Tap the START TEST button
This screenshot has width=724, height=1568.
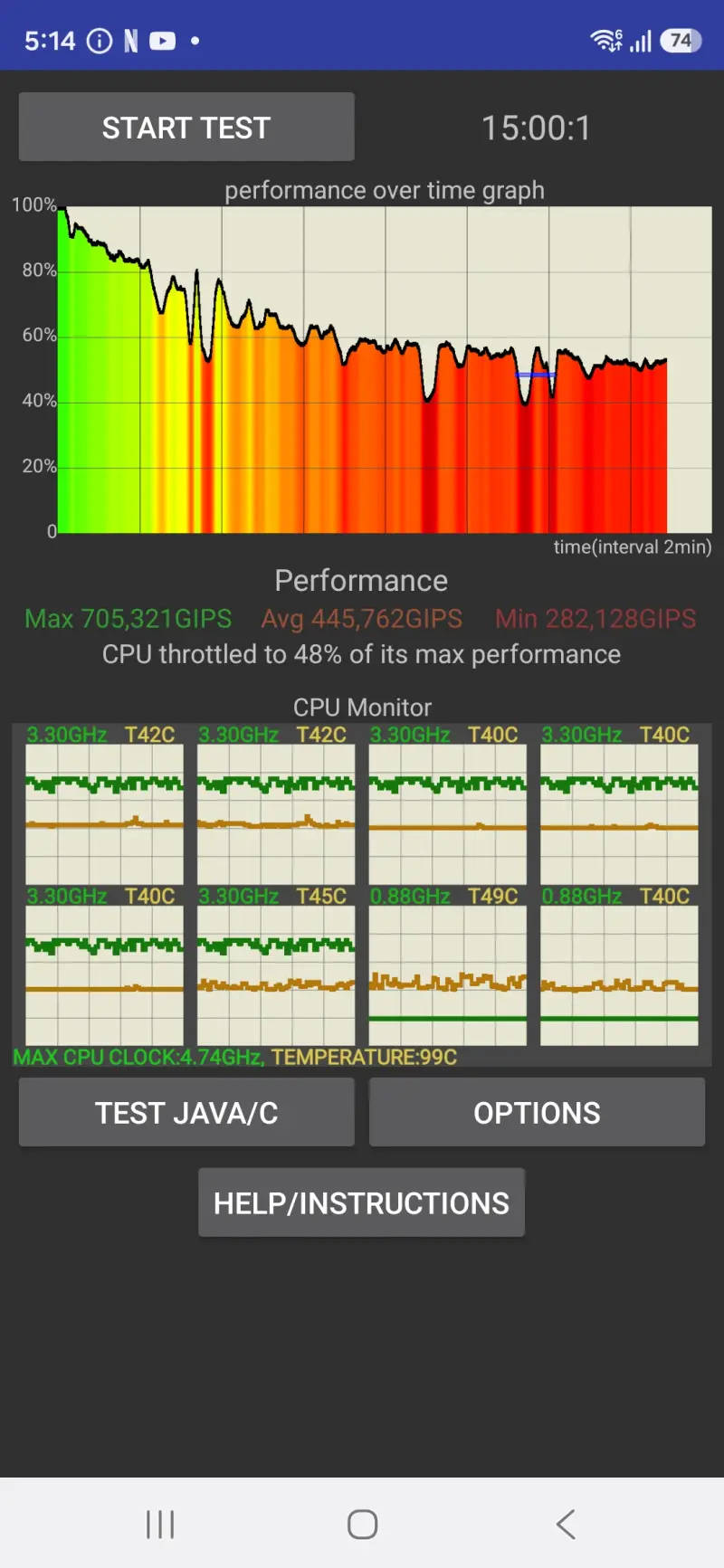click(186, 128)
